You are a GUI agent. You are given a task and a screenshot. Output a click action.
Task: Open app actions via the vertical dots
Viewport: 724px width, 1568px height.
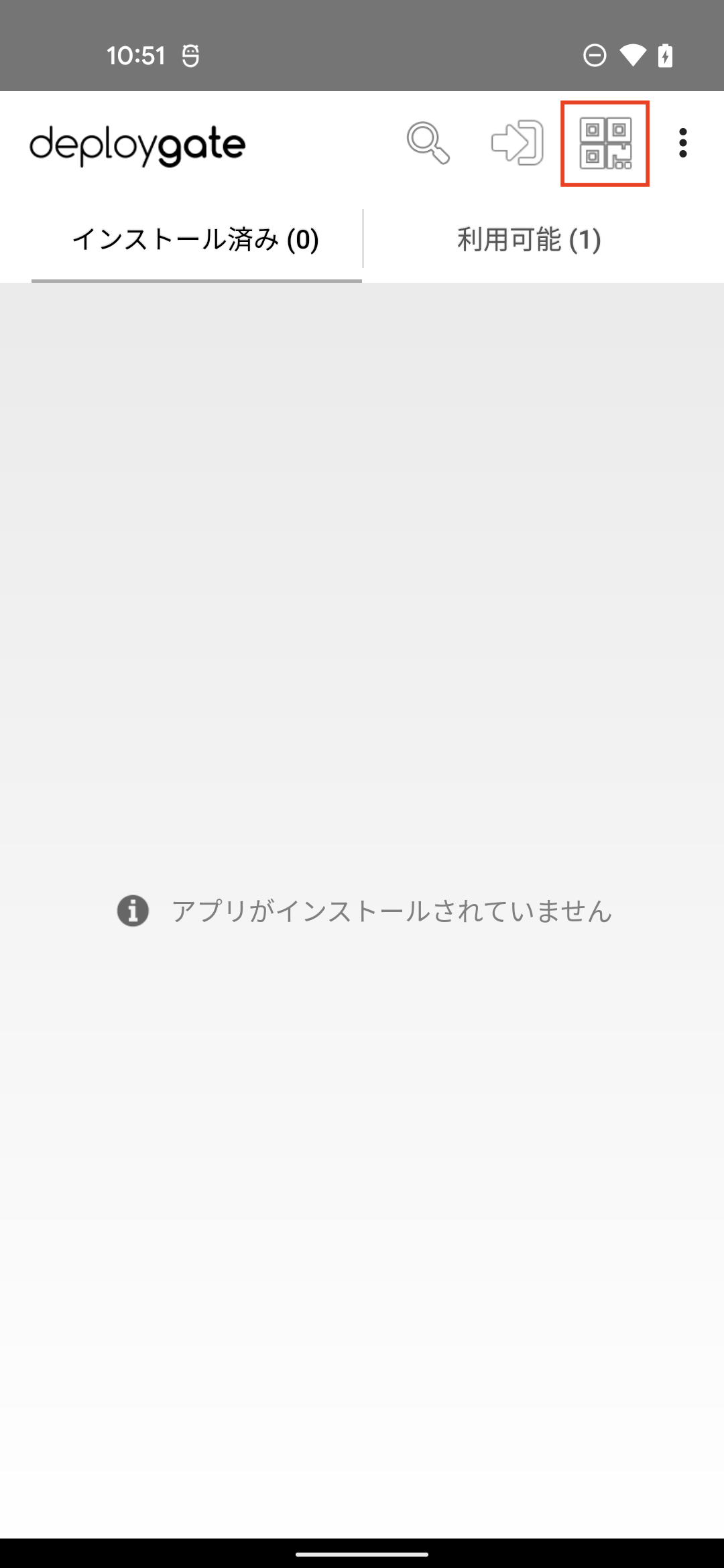(682, 145)
